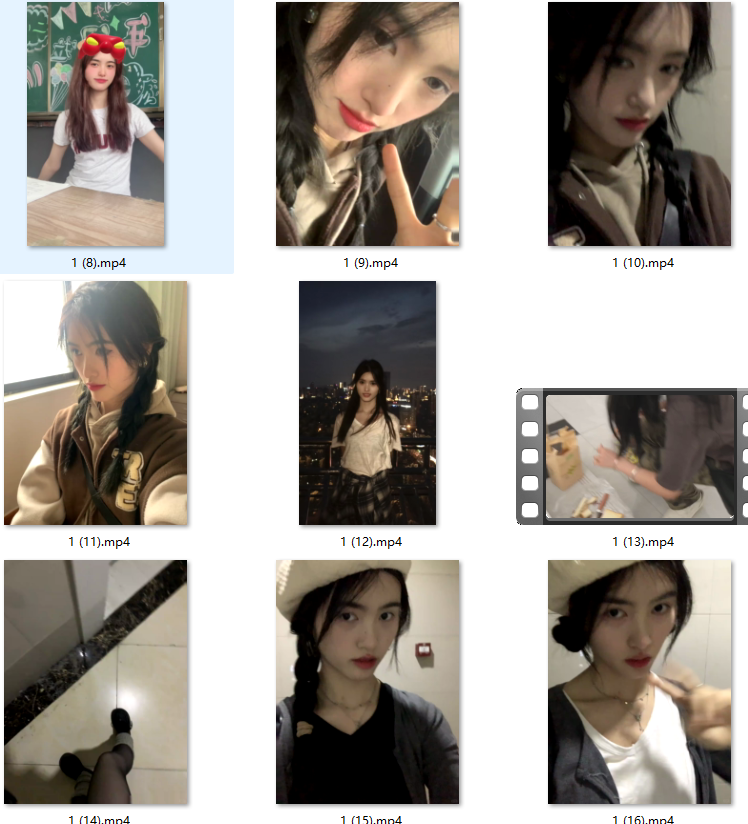Select video 1 (16).mp4
Image resolution: width=748 pixels, height=824 pixels.
(640, 682)
